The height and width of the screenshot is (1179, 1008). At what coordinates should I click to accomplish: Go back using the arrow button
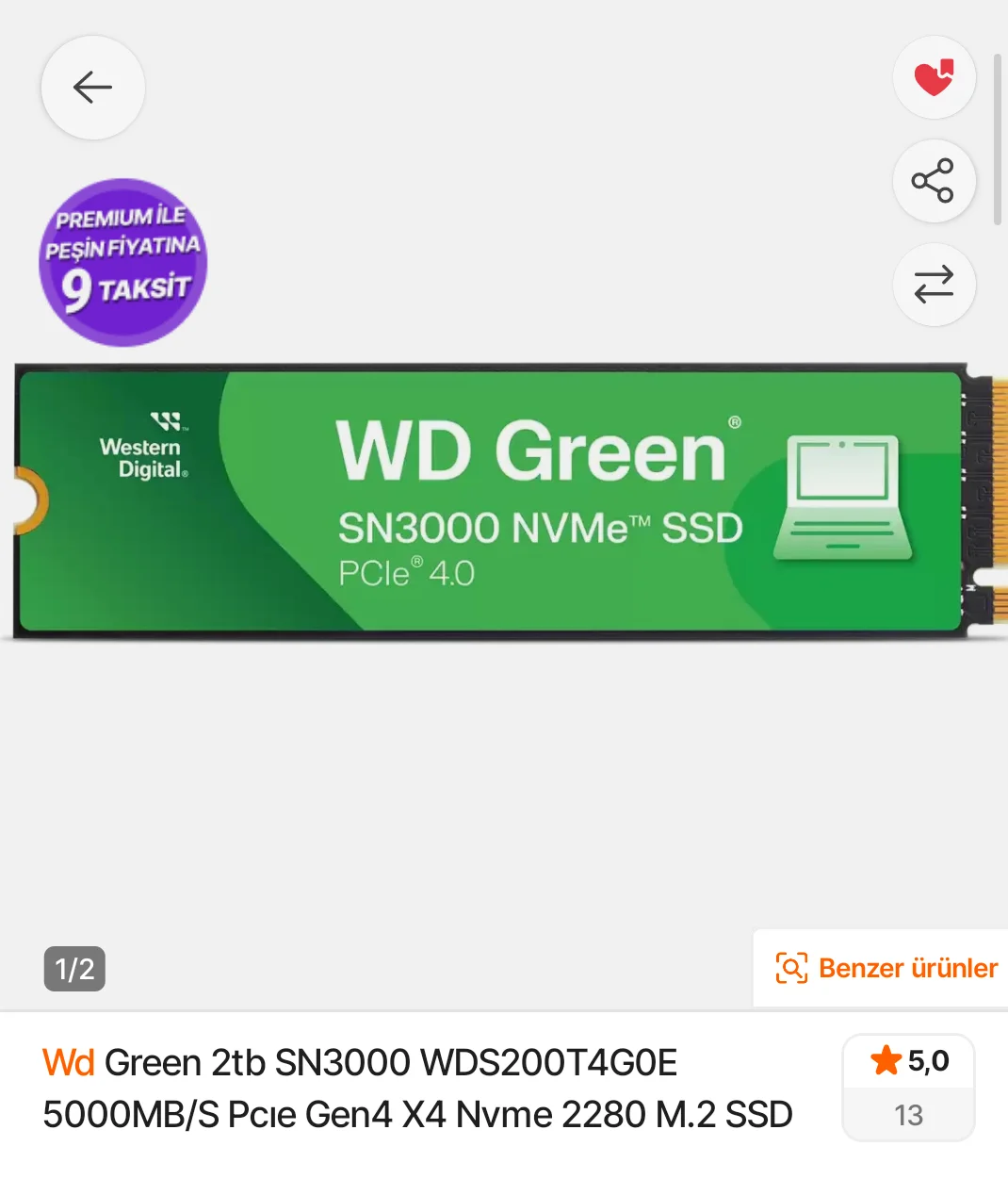(x=92, y=88)
